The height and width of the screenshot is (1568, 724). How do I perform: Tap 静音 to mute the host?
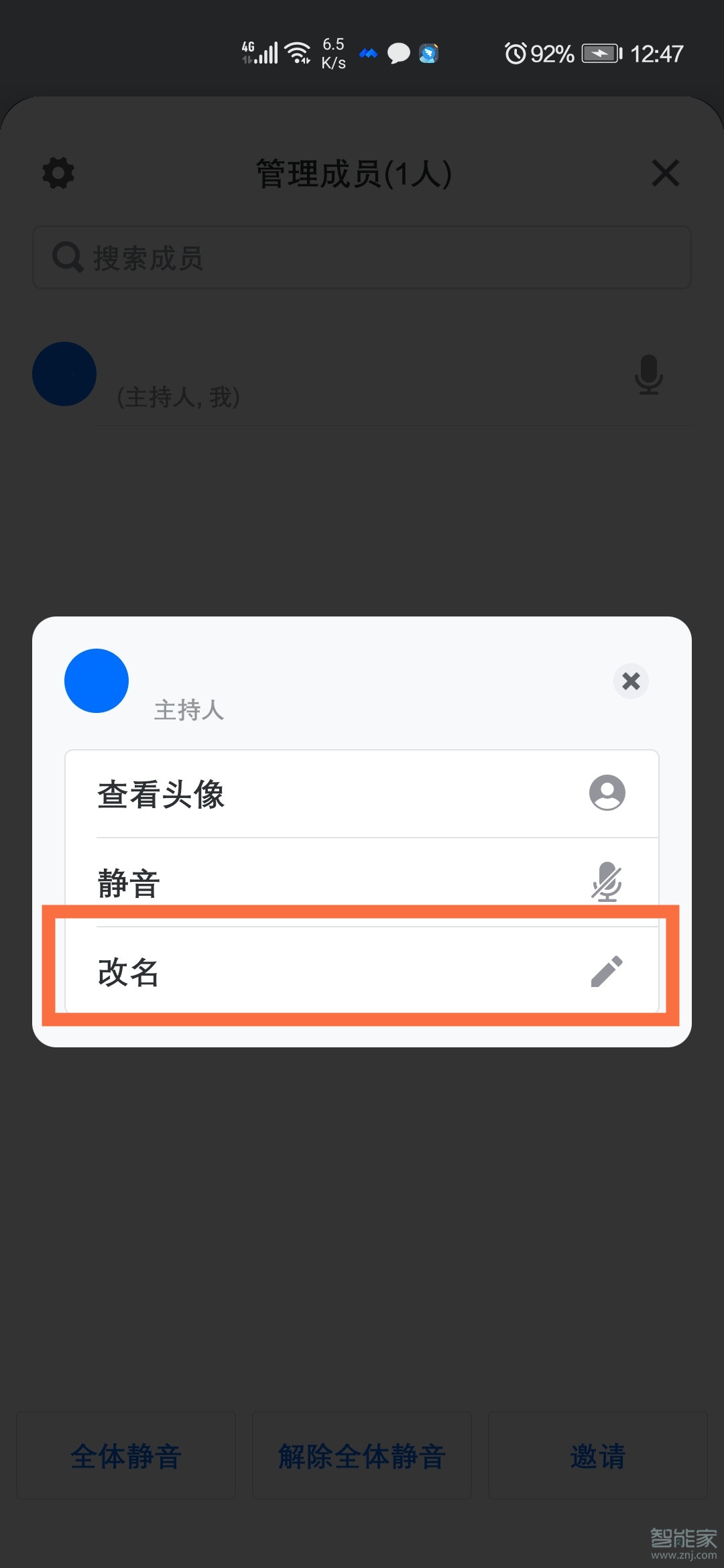pyautogui.click(x=361, y=882)
